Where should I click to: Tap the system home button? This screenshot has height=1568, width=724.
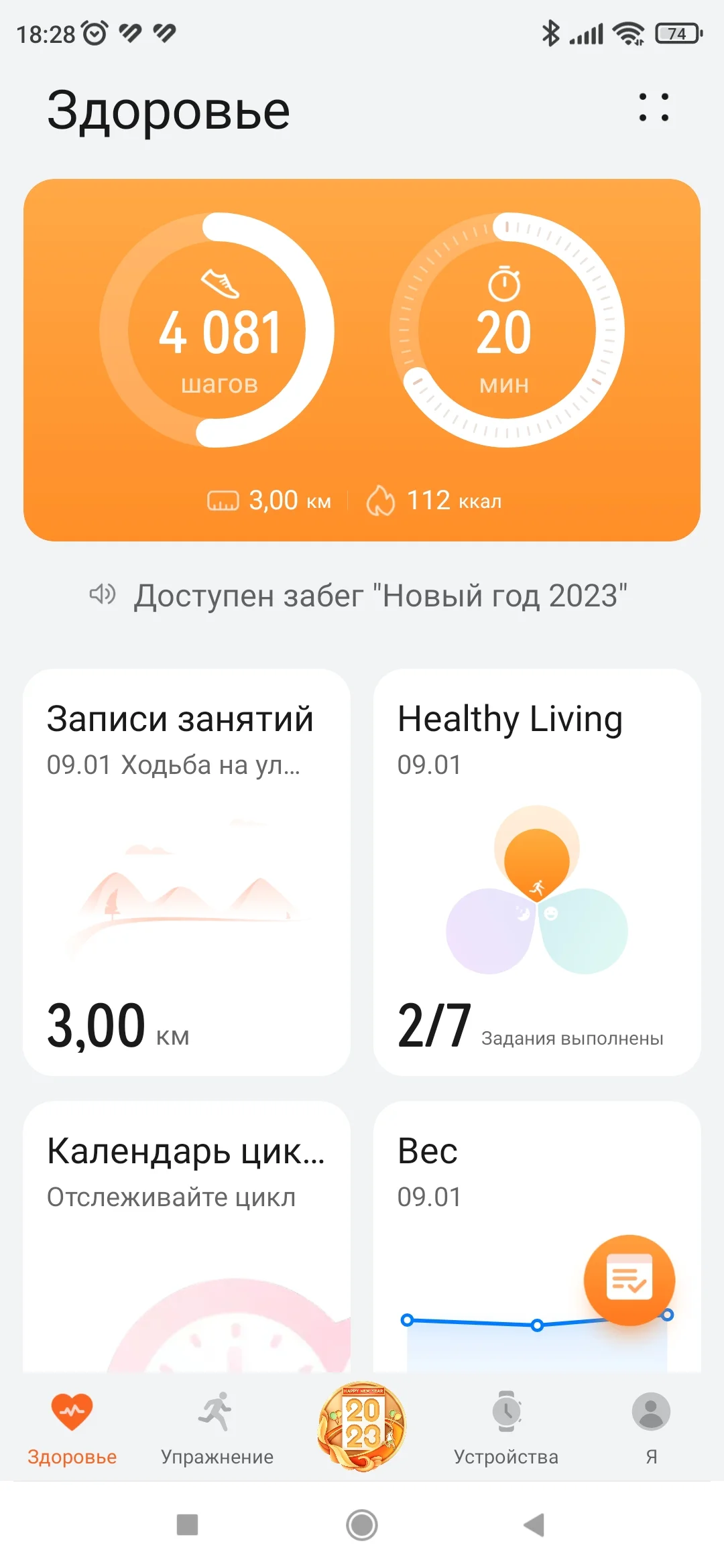(362, 1524)
